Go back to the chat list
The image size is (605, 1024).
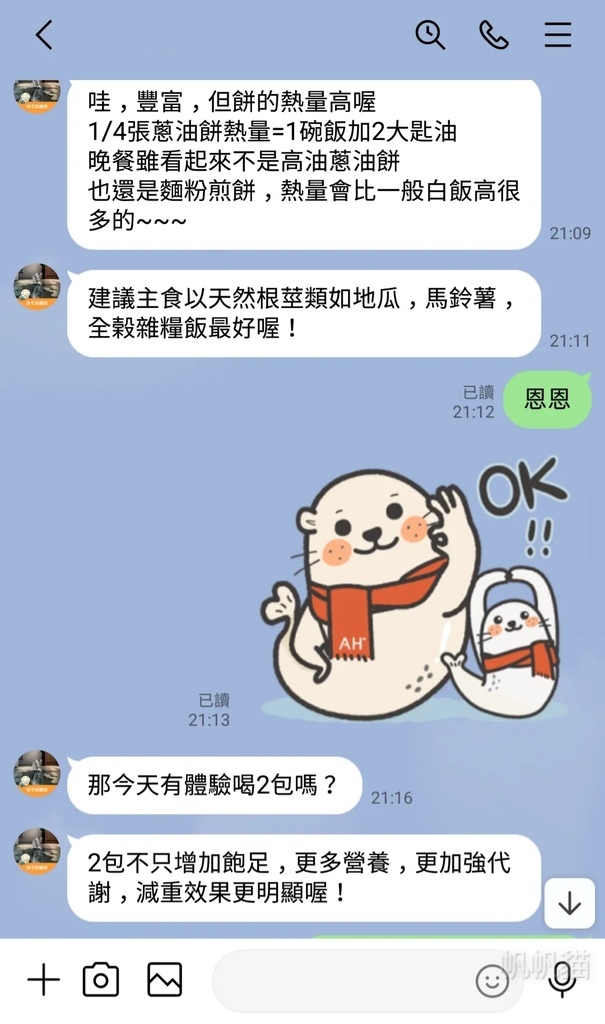[x=43, y=35]
